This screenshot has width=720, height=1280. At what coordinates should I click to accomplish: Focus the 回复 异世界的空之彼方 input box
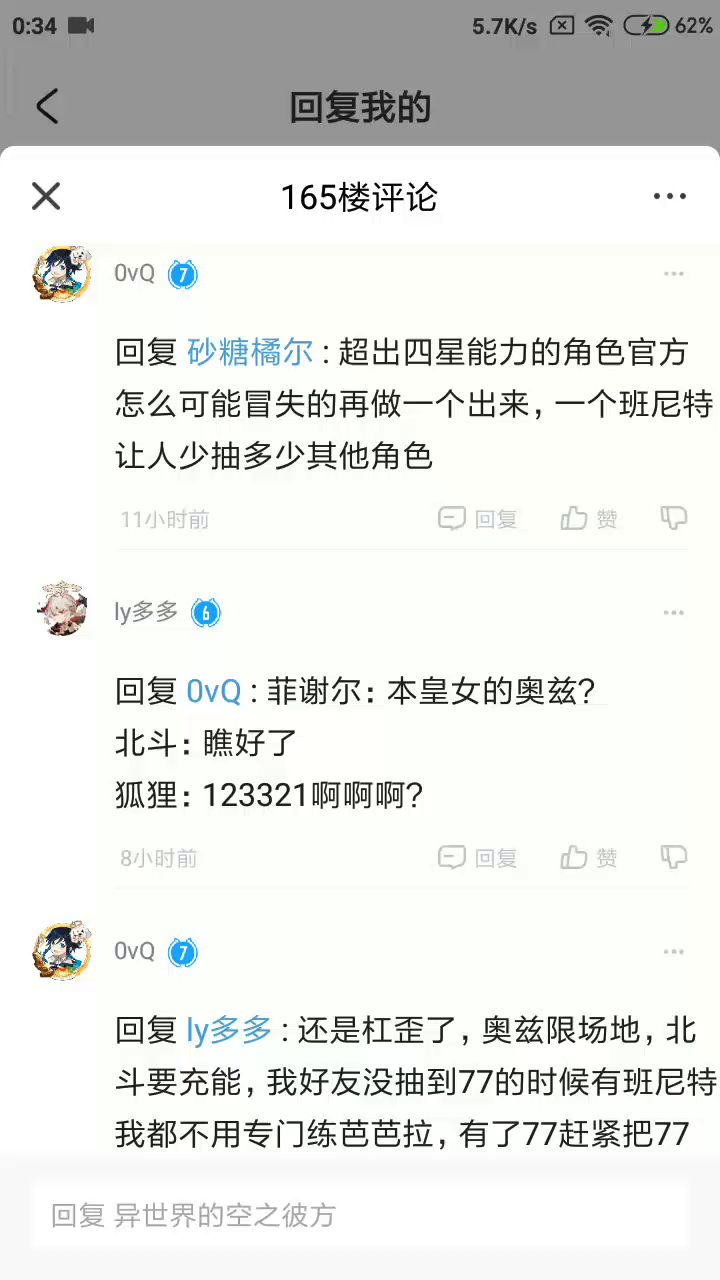click(360, 1215)
